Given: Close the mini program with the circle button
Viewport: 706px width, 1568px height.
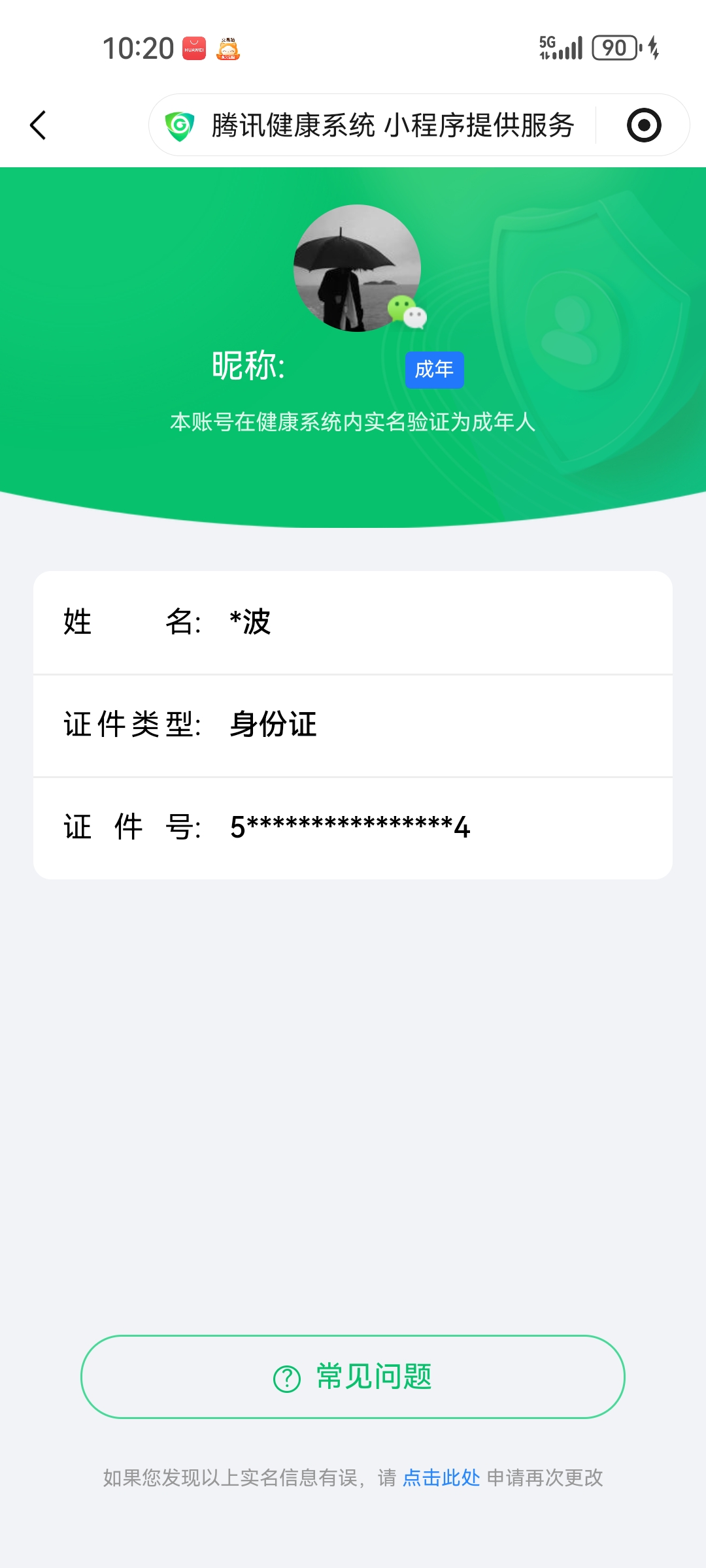Looking at the screenshot, I should pos(644,125).
